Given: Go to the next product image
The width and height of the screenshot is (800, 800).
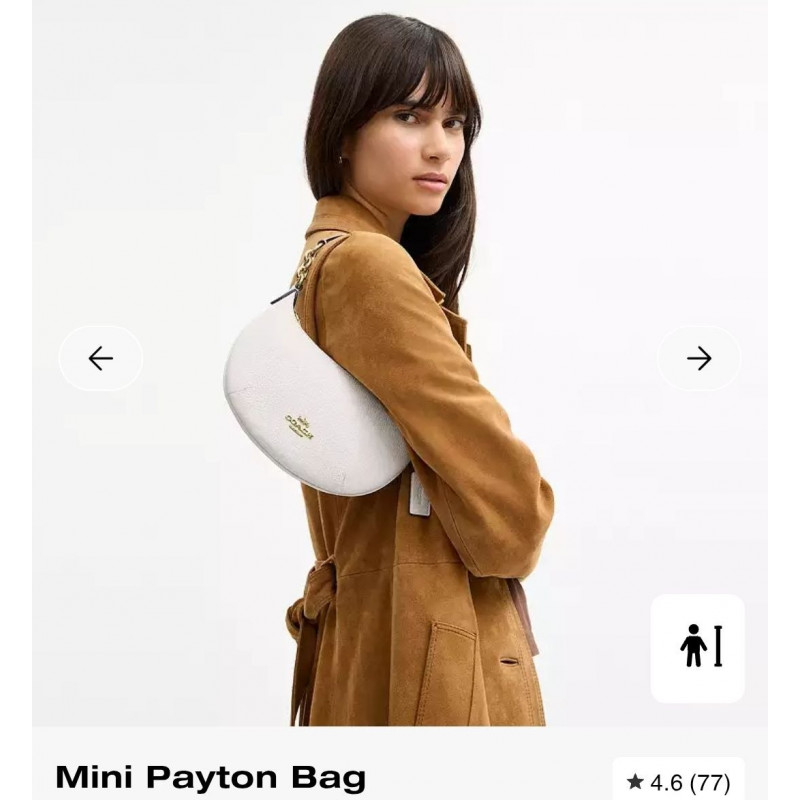Looking at the screenshot, I should (699, 358).
